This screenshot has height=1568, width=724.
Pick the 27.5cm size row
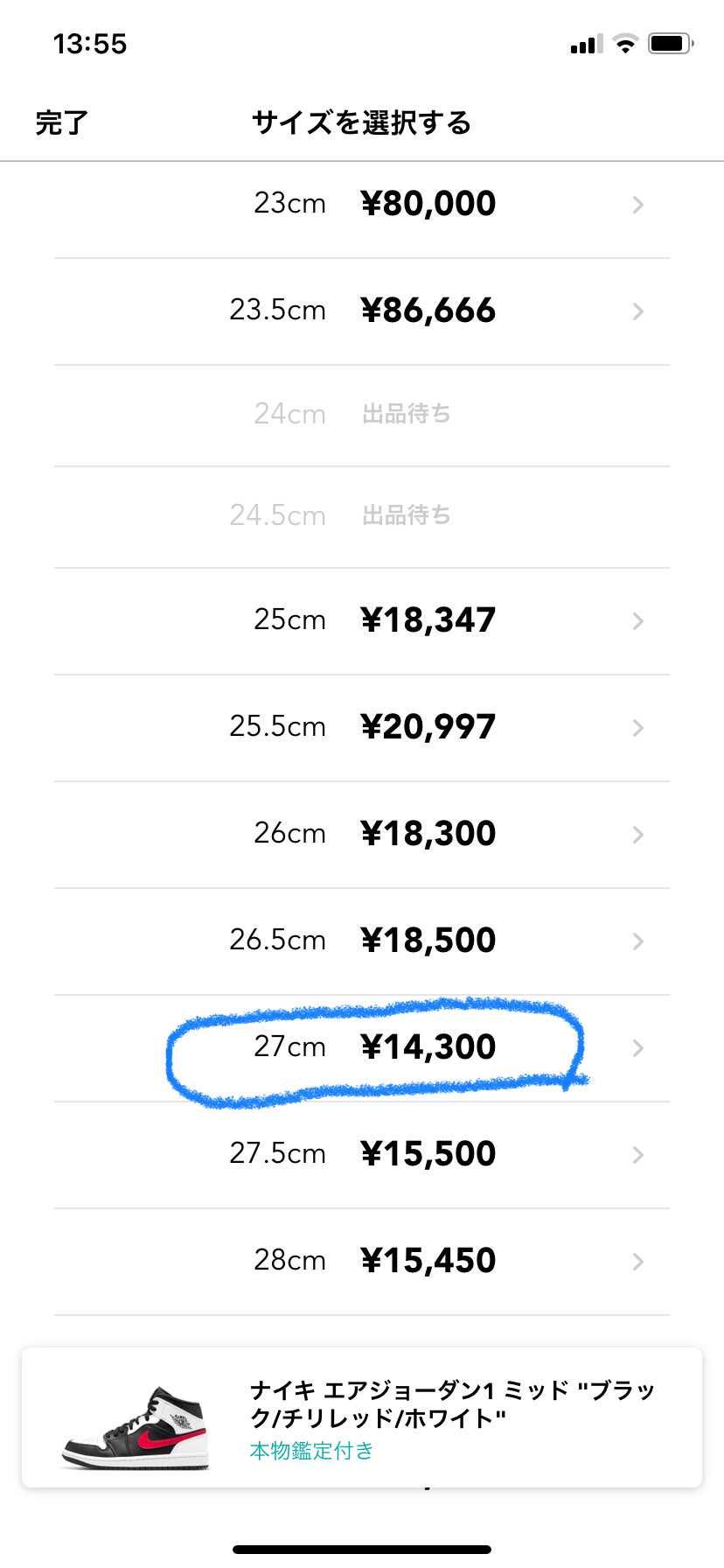(x=362, y=1154)
